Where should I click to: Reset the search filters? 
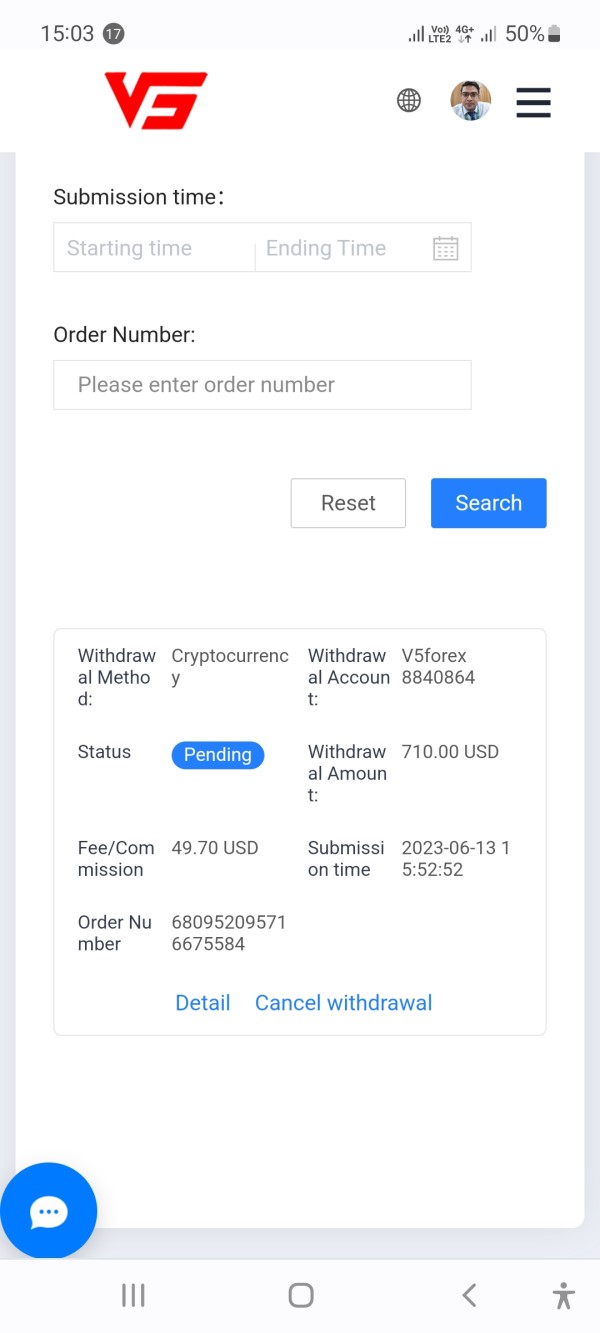pos(348,503)
